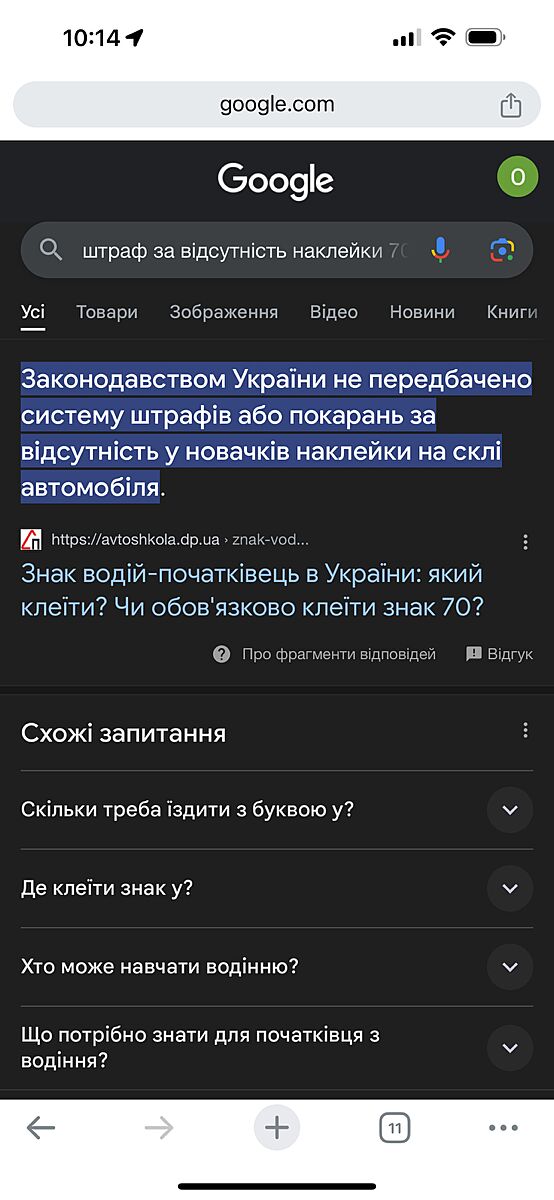Screen dimensions: 554x1200
Task: Switch to the Зображення tab
Action: click(x=224, y=312)
